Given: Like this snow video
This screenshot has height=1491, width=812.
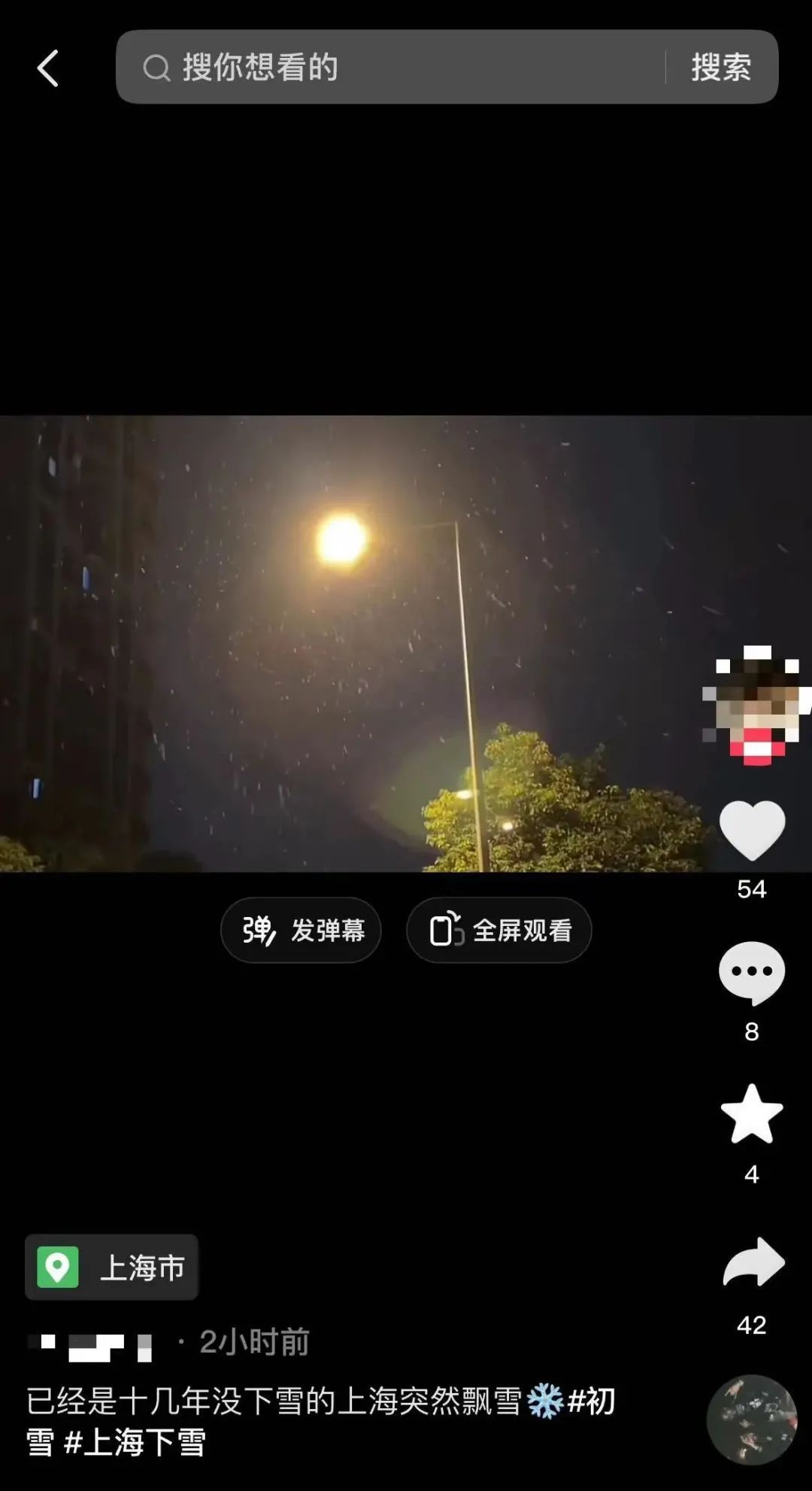Looking at the screenshot, I should coord(752,830).
